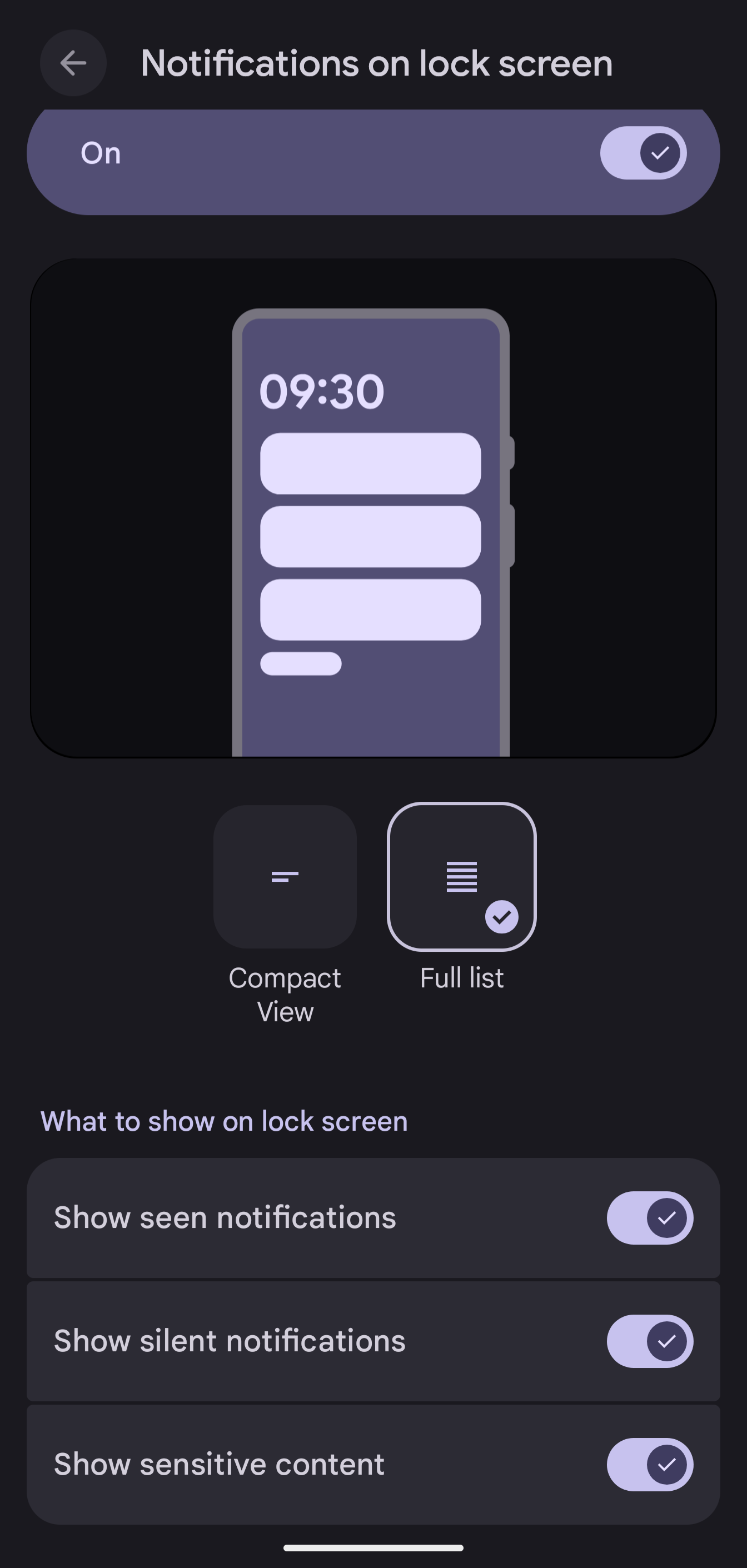
Task: Turn off lock screen notifications main switch
Action: [643, 153]
